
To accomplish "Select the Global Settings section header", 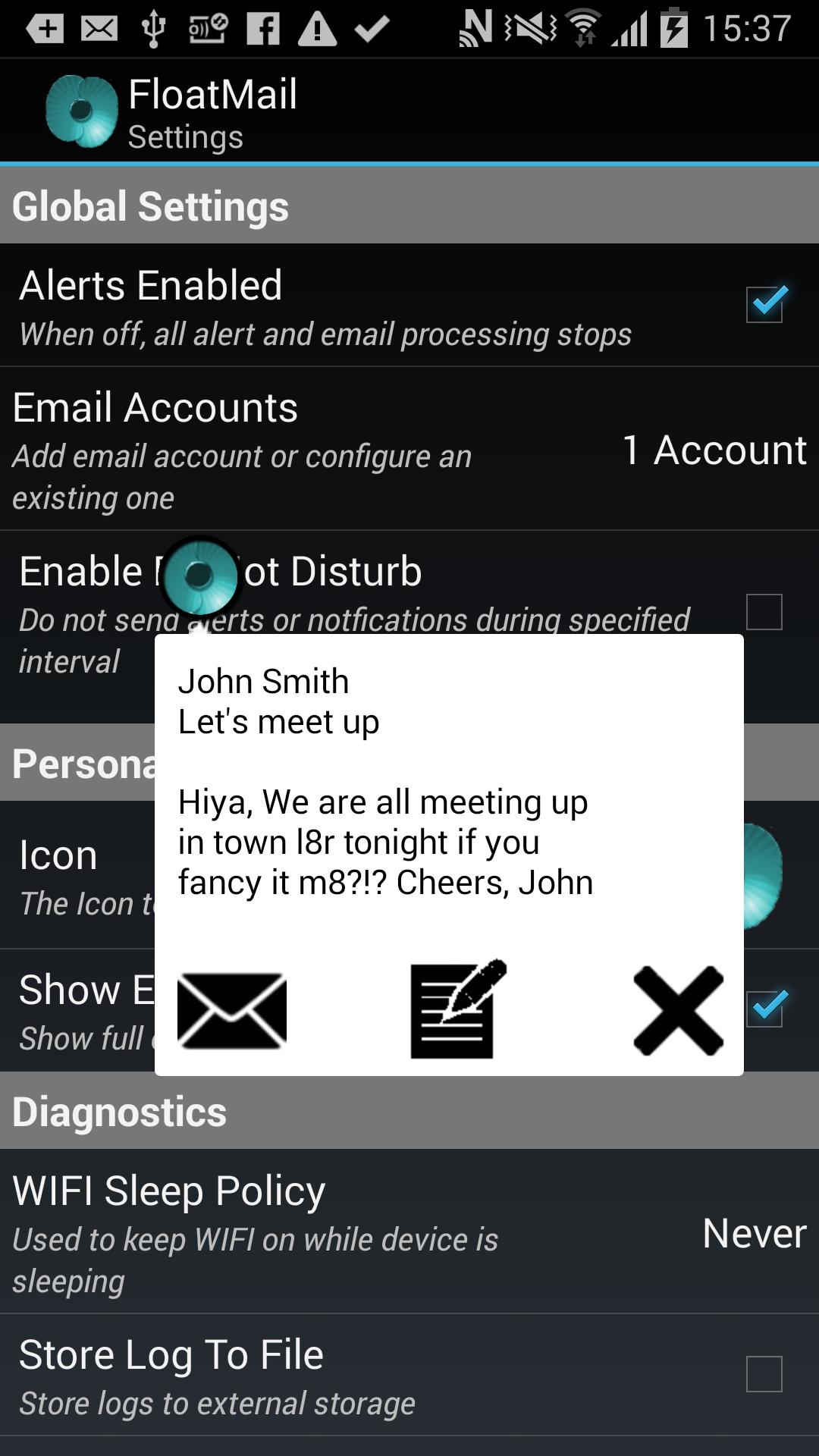I will coord(149,205).
